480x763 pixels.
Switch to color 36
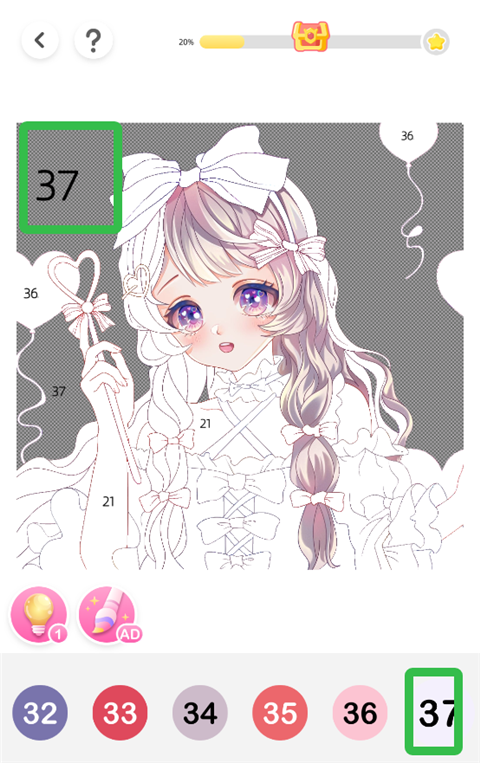[x=360, y=712]
